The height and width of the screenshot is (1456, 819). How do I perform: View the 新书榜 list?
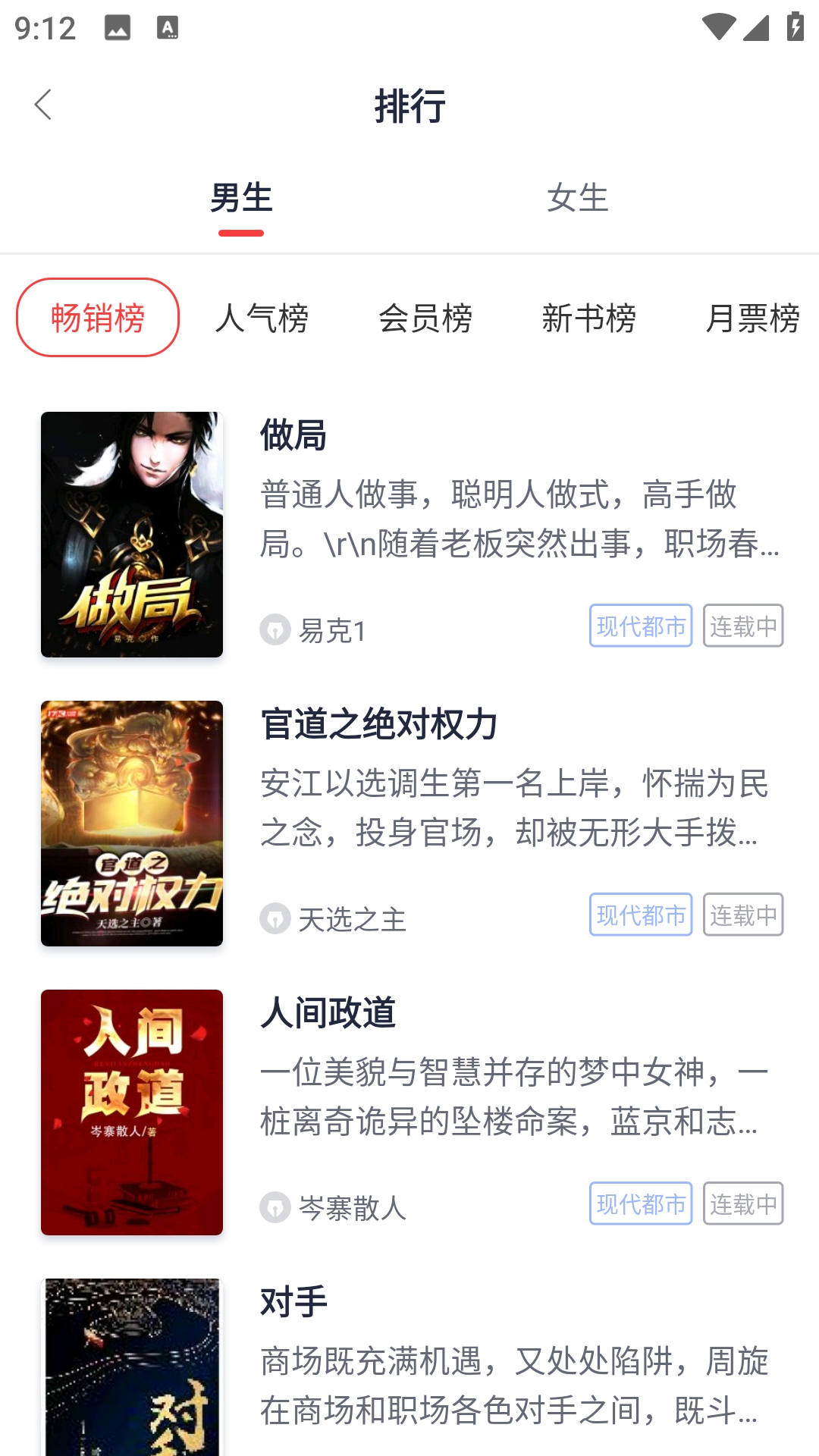click(x=589, y=318)
